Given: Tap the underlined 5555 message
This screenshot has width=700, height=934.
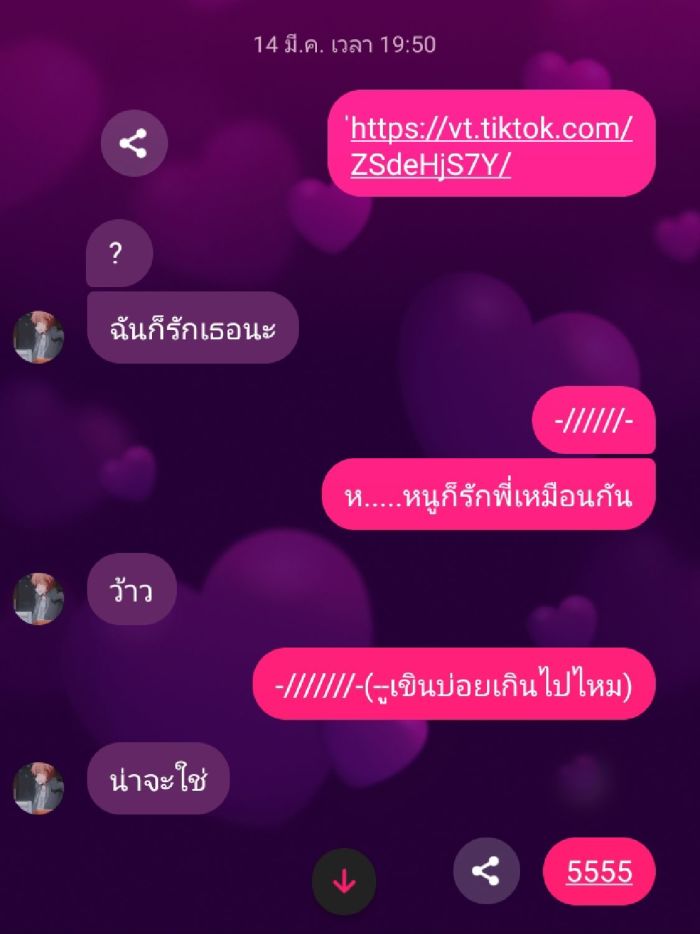Looking at the screenshot, I should click(x=599, y=871).
